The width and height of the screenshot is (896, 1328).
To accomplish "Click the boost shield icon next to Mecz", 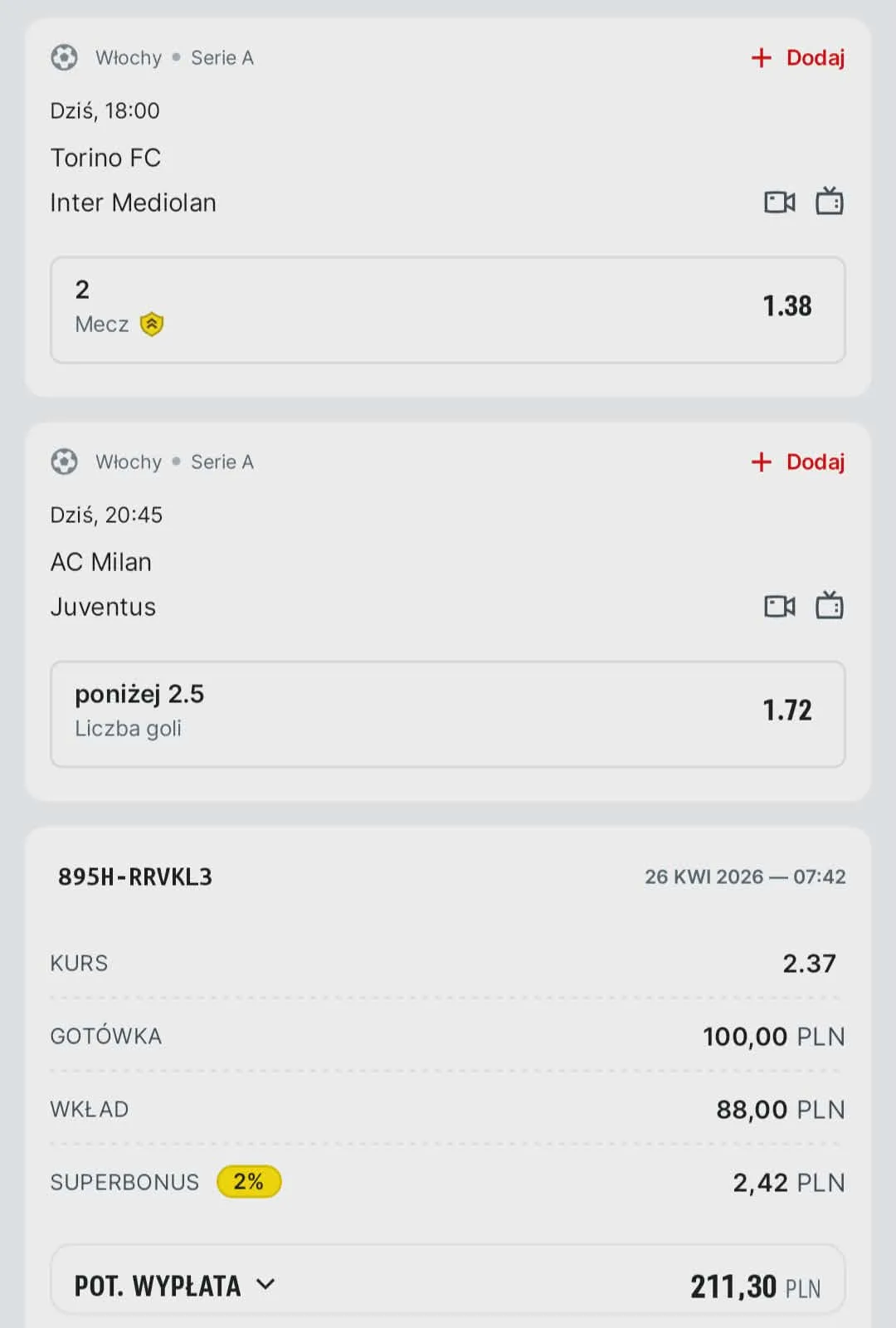I will tap(149, 324).
